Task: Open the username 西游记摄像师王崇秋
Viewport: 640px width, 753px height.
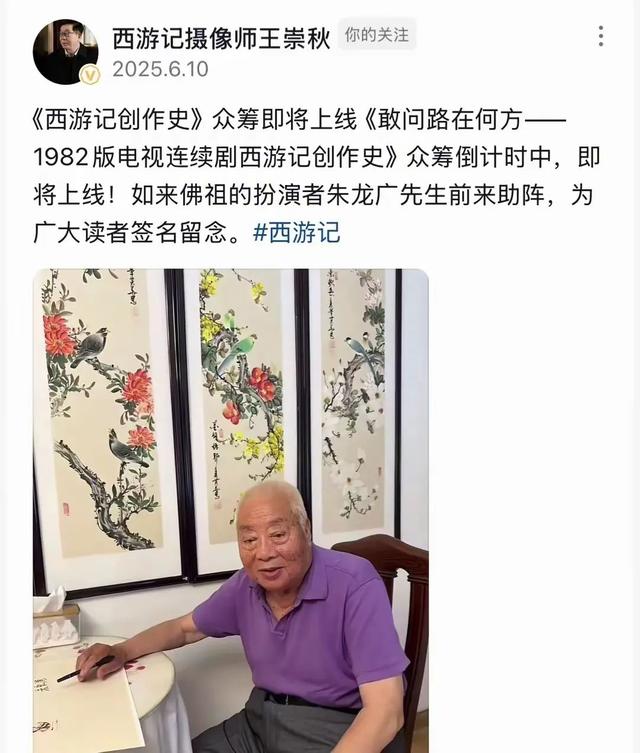Action: coord(221,37)
